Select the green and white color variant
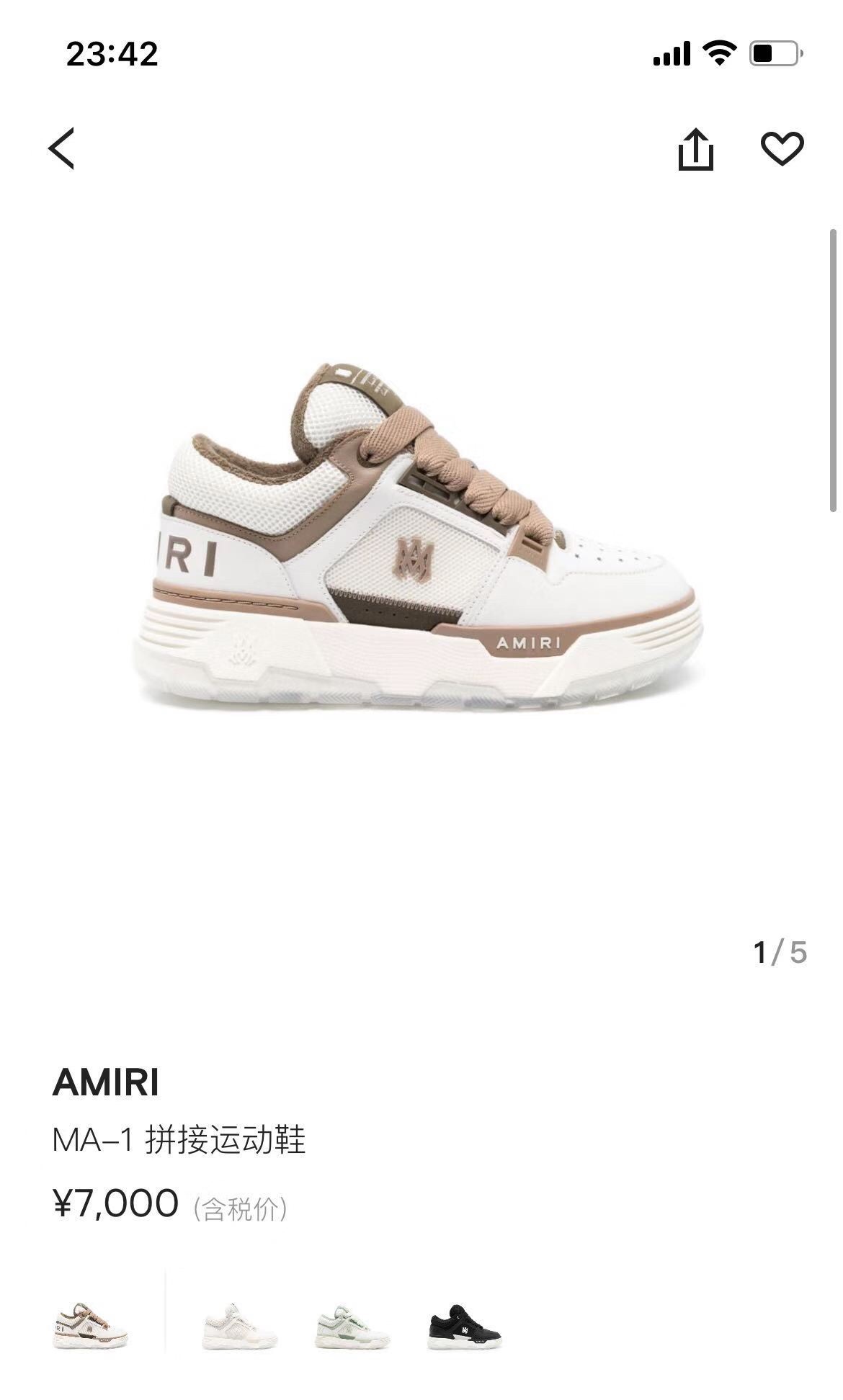Viewport: 843px width, 1400px height. pyautogui.click(x=352, y=1326)
